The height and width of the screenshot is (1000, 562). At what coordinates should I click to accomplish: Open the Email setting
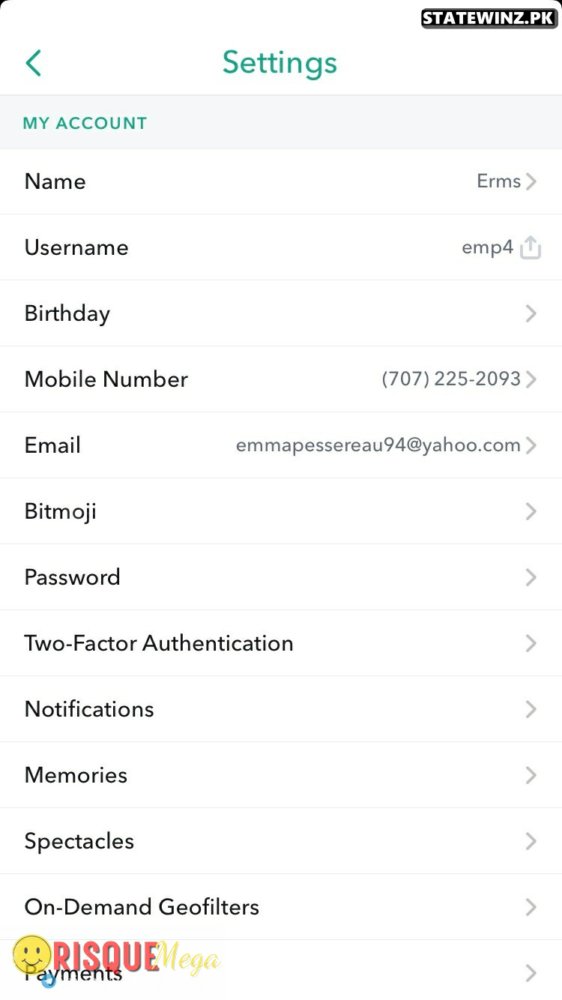click(281, 445)
